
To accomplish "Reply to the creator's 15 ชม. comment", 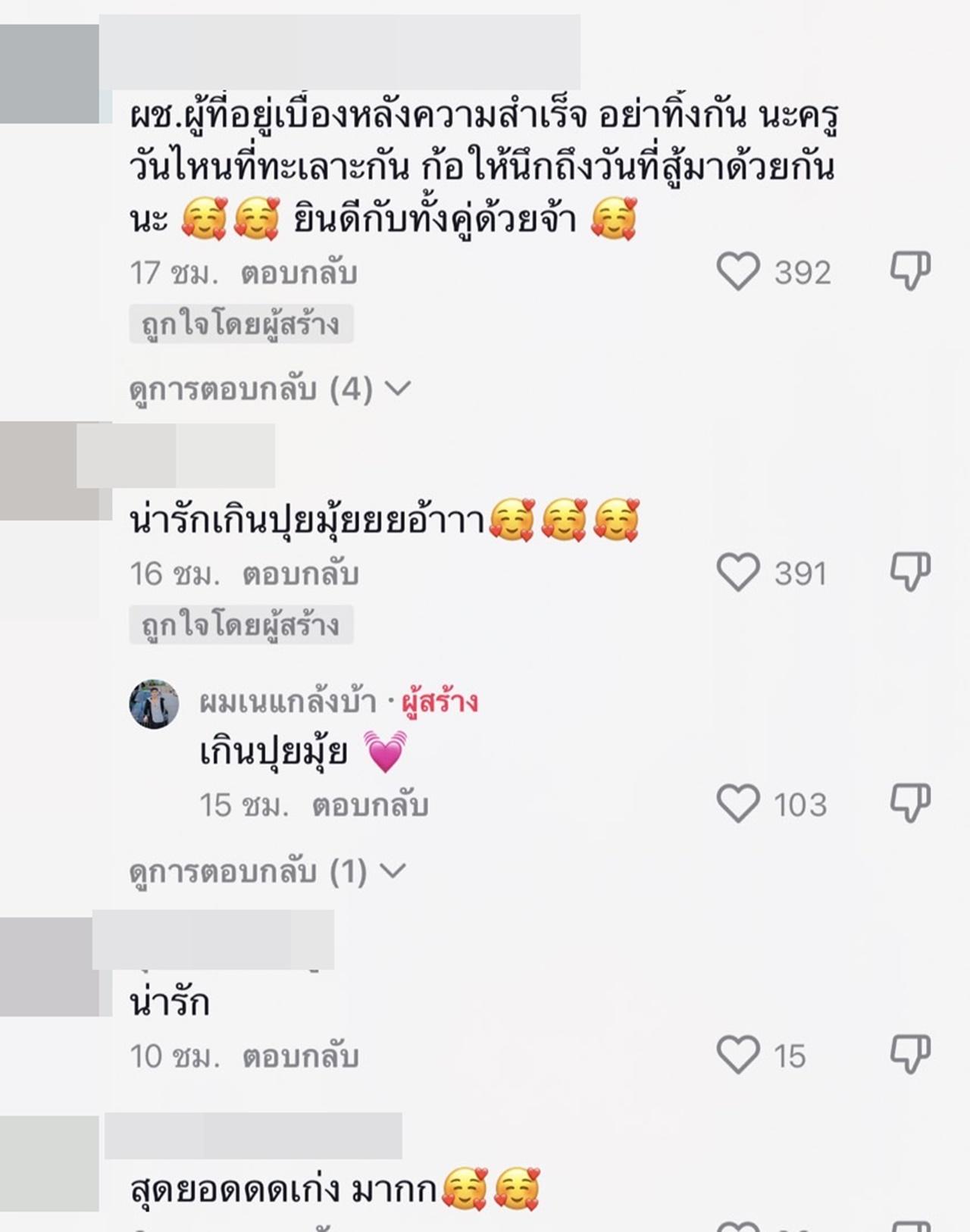I will point(370,805).
